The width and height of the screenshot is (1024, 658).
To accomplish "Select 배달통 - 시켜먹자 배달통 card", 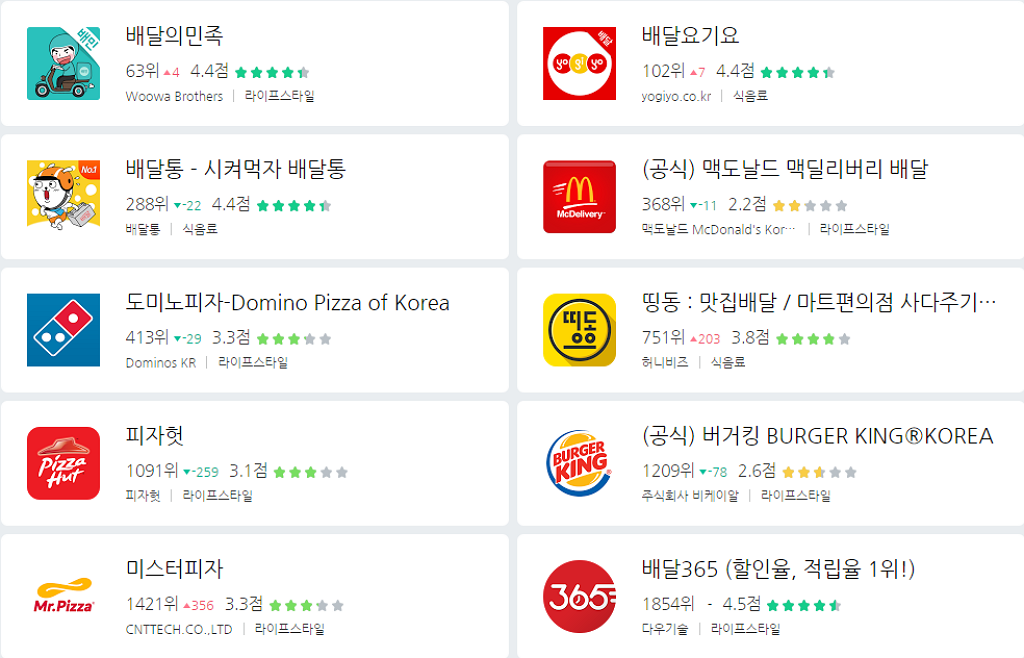I will [236, 169].
